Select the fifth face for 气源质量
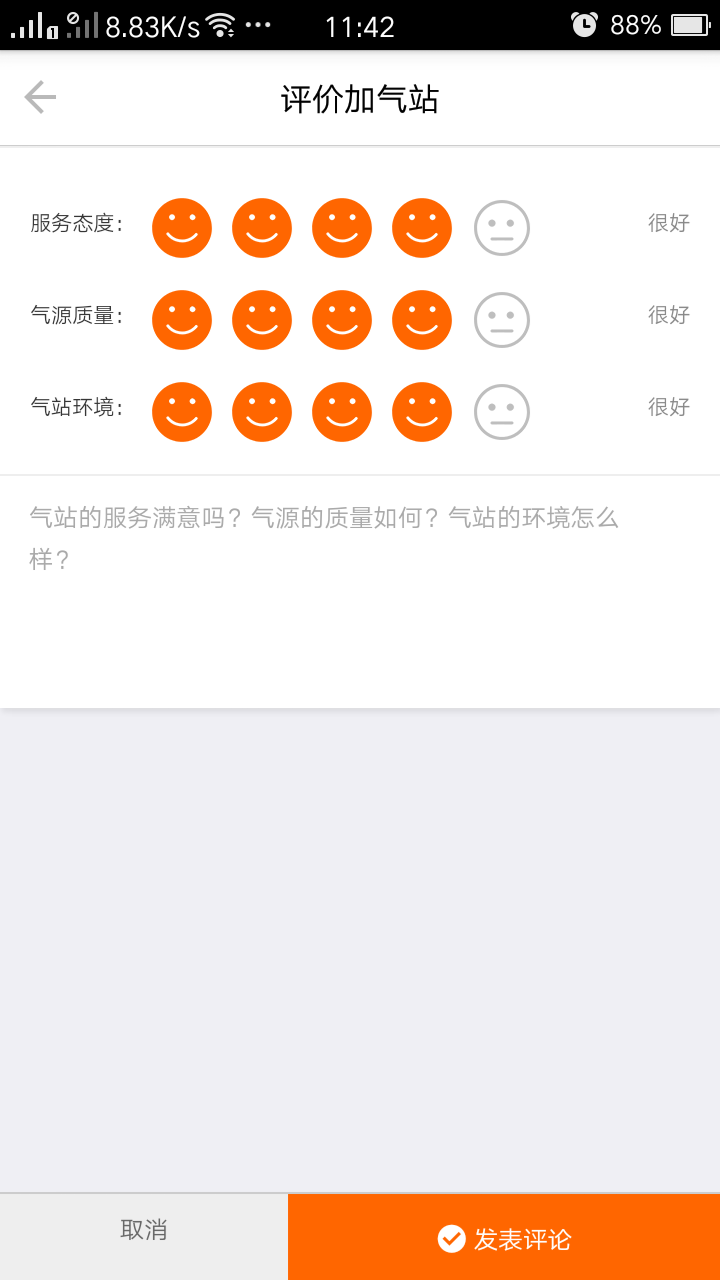The image size is (720, 1280). 501,320
